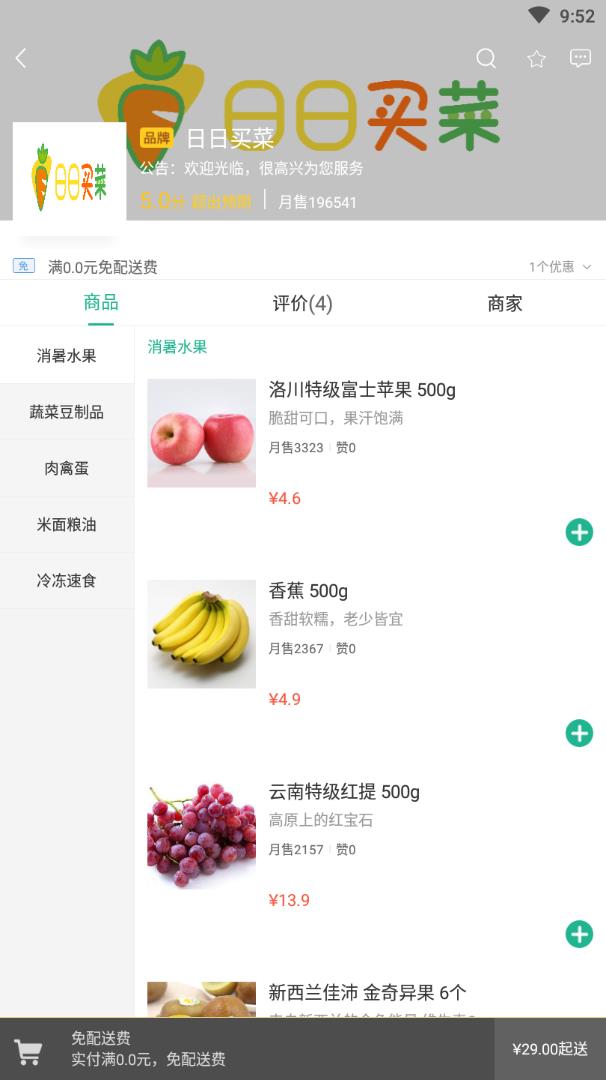Go back using the top-left arrow
Image resolution: width=606 pixels, height=1080 pixels.
(21, 59)
